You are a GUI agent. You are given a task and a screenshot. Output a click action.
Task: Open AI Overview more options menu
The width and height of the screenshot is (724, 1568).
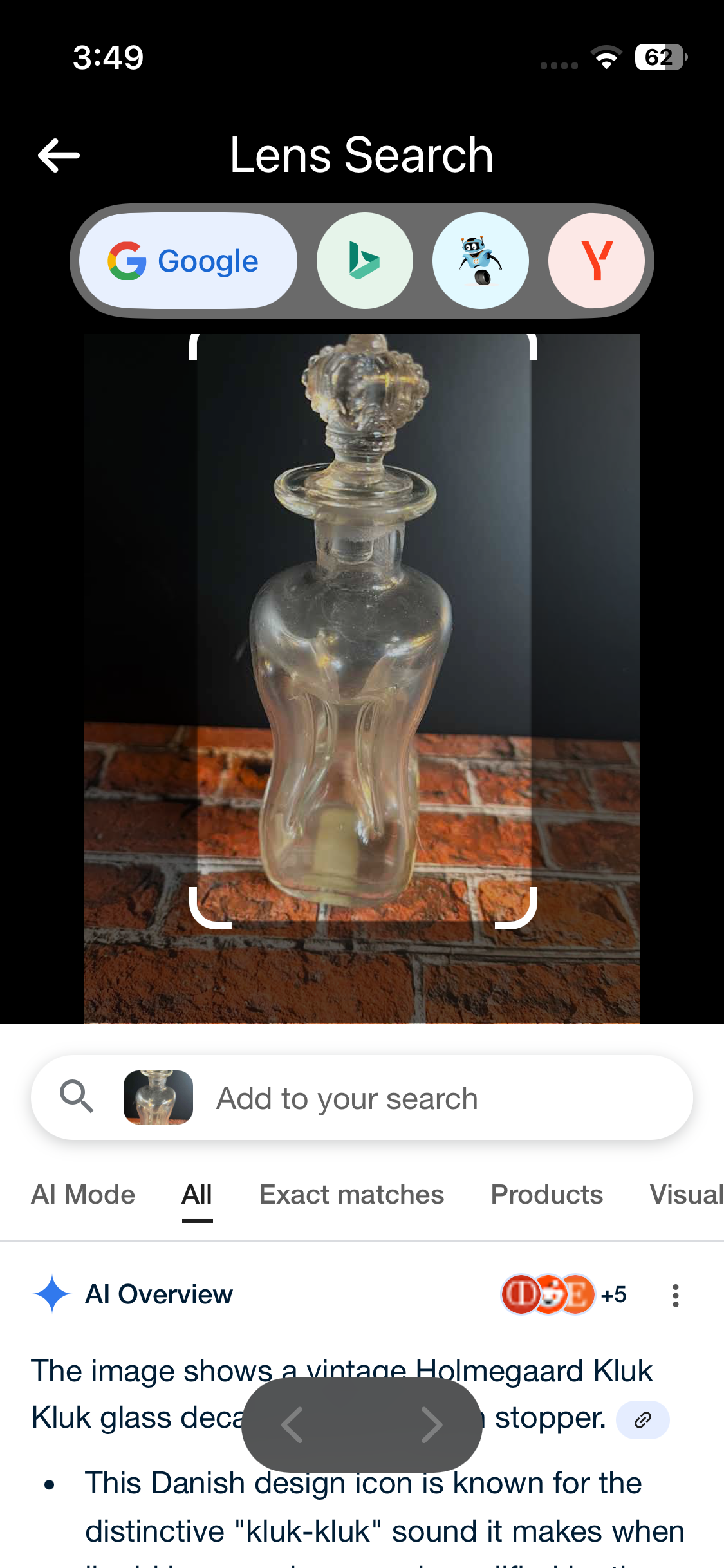(675, 1295)
